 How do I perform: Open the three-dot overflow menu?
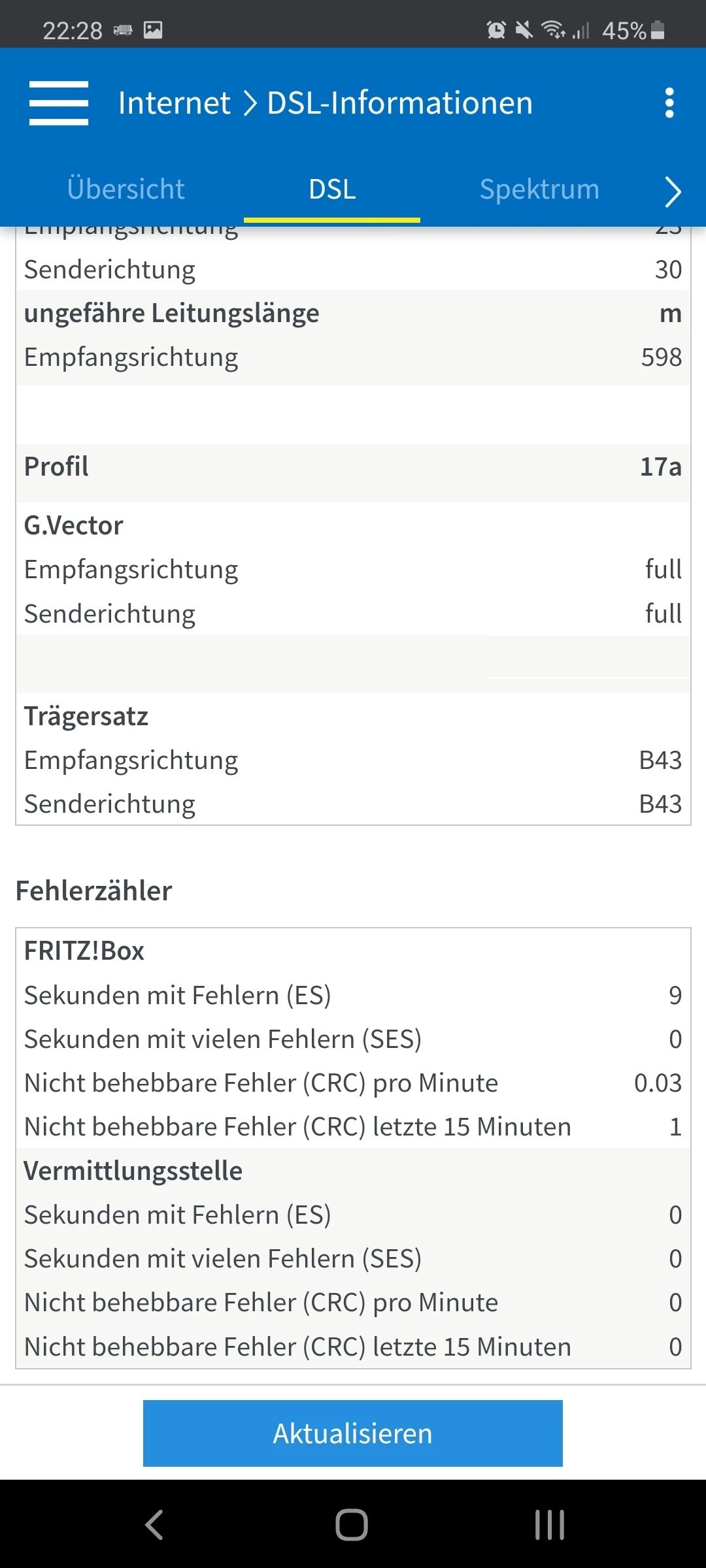coord(669,103)
